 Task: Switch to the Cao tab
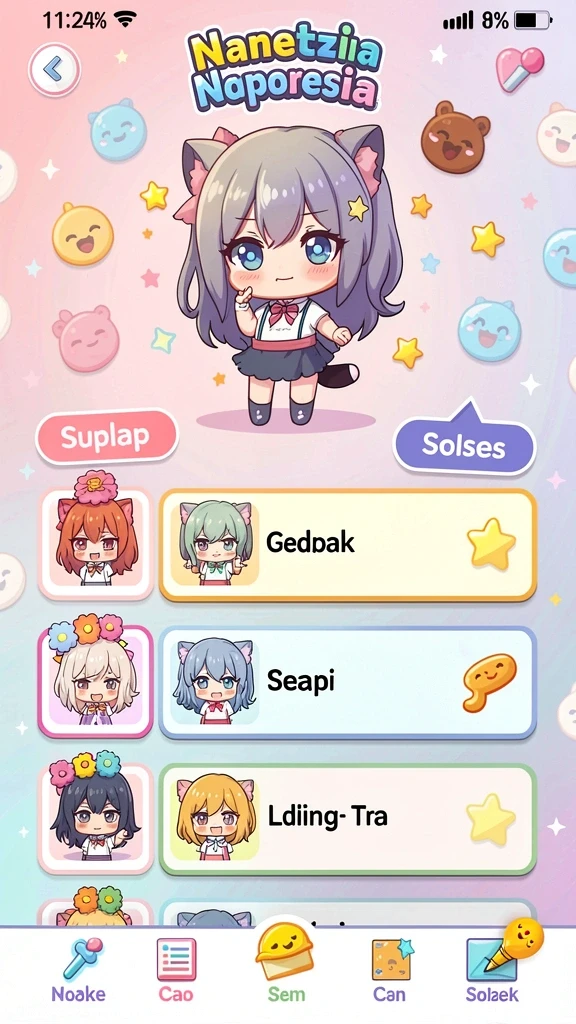pyautogui.click(x=176, y=970)
